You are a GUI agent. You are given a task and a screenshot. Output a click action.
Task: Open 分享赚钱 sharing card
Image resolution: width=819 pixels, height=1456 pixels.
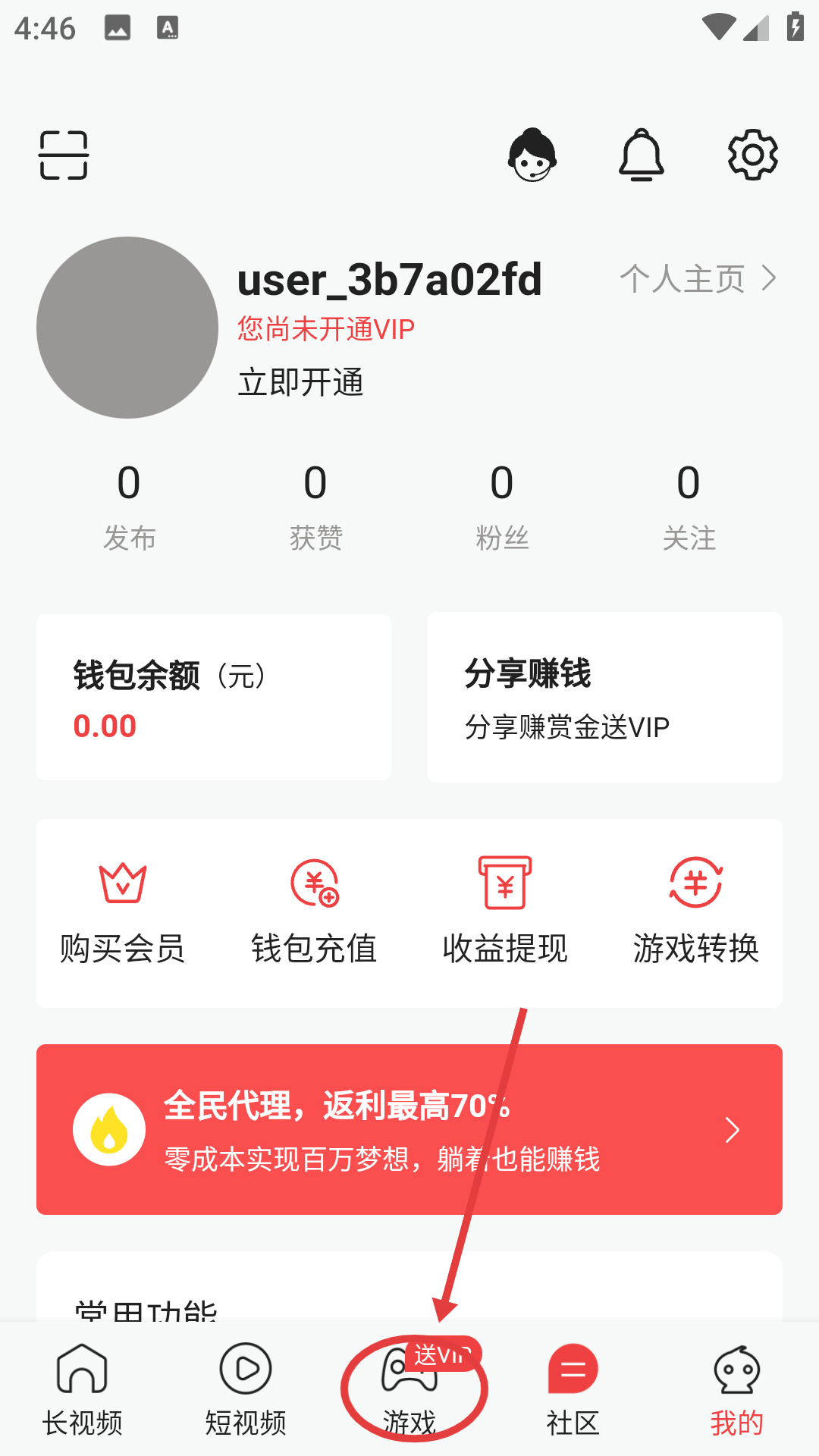coord(604,697)
